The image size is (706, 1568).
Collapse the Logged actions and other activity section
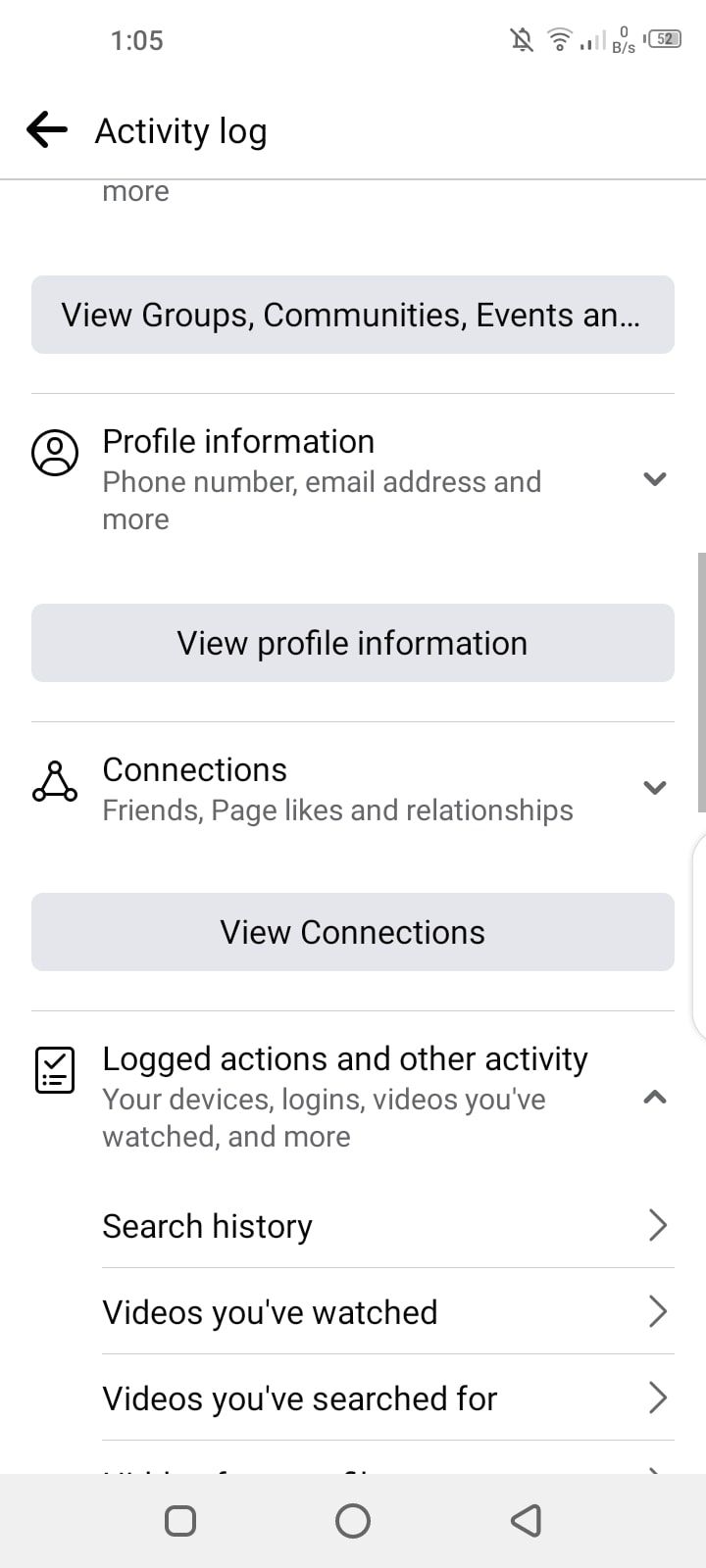655,1098
